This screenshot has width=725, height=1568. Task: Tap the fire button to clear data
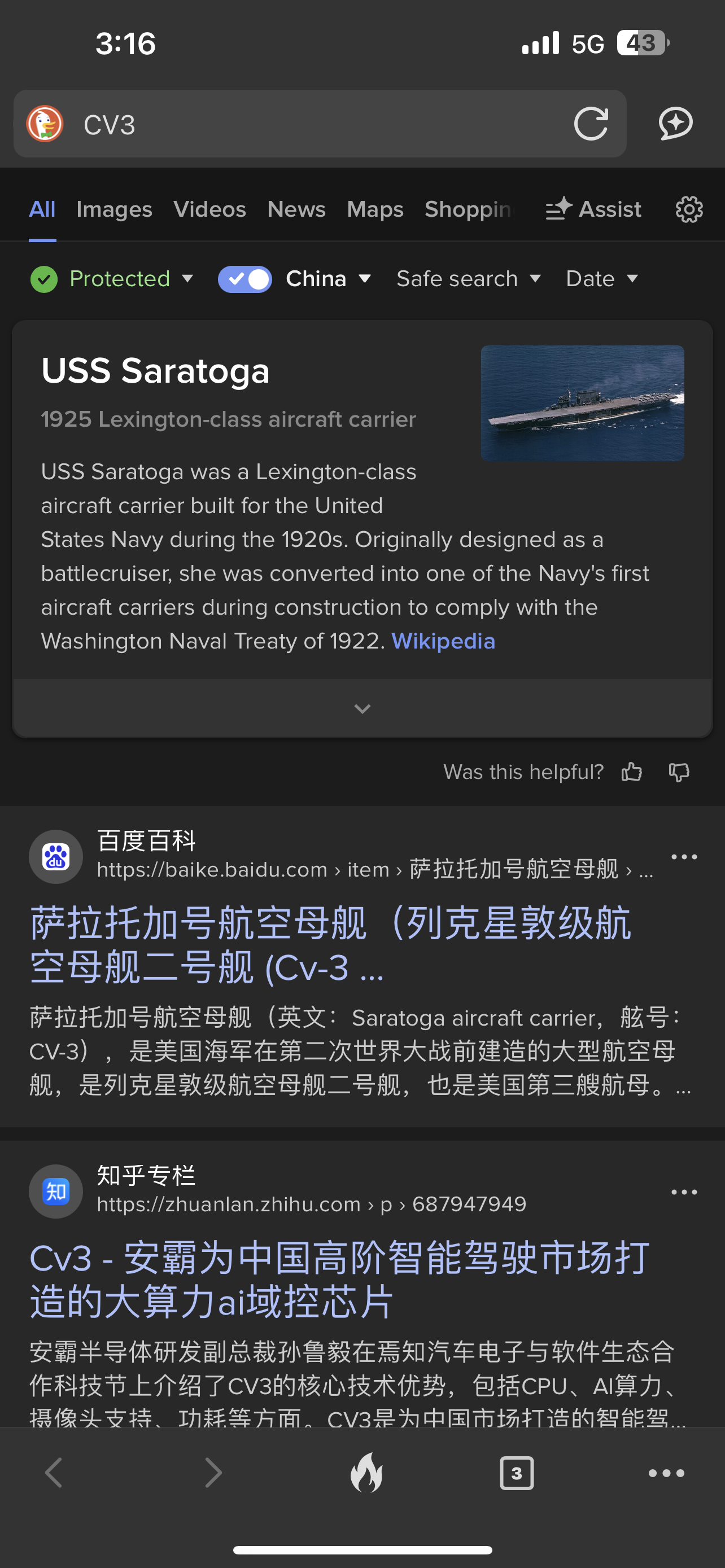366,1473
